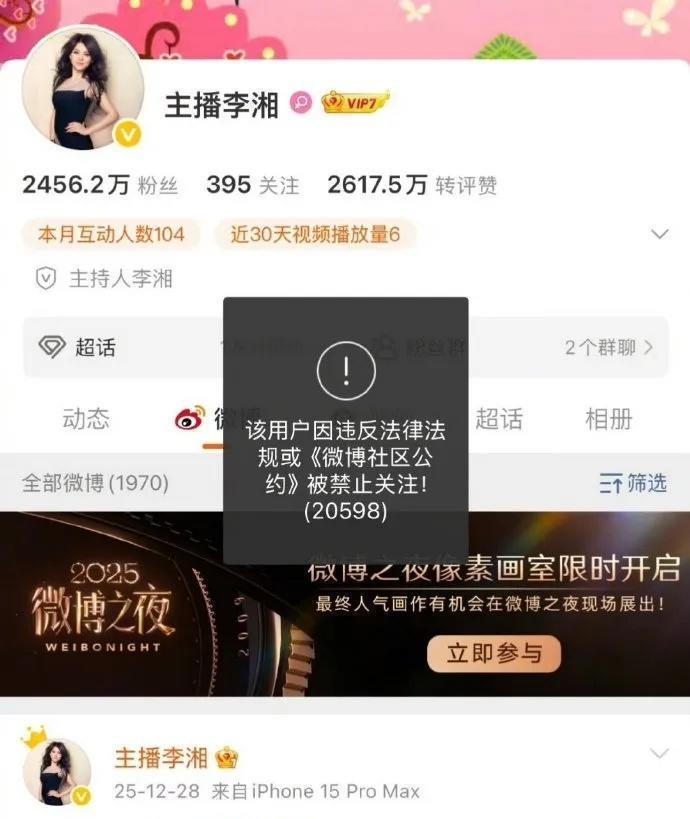
Task: Switch to the 相册 tab
Action: tap(608, 419)
